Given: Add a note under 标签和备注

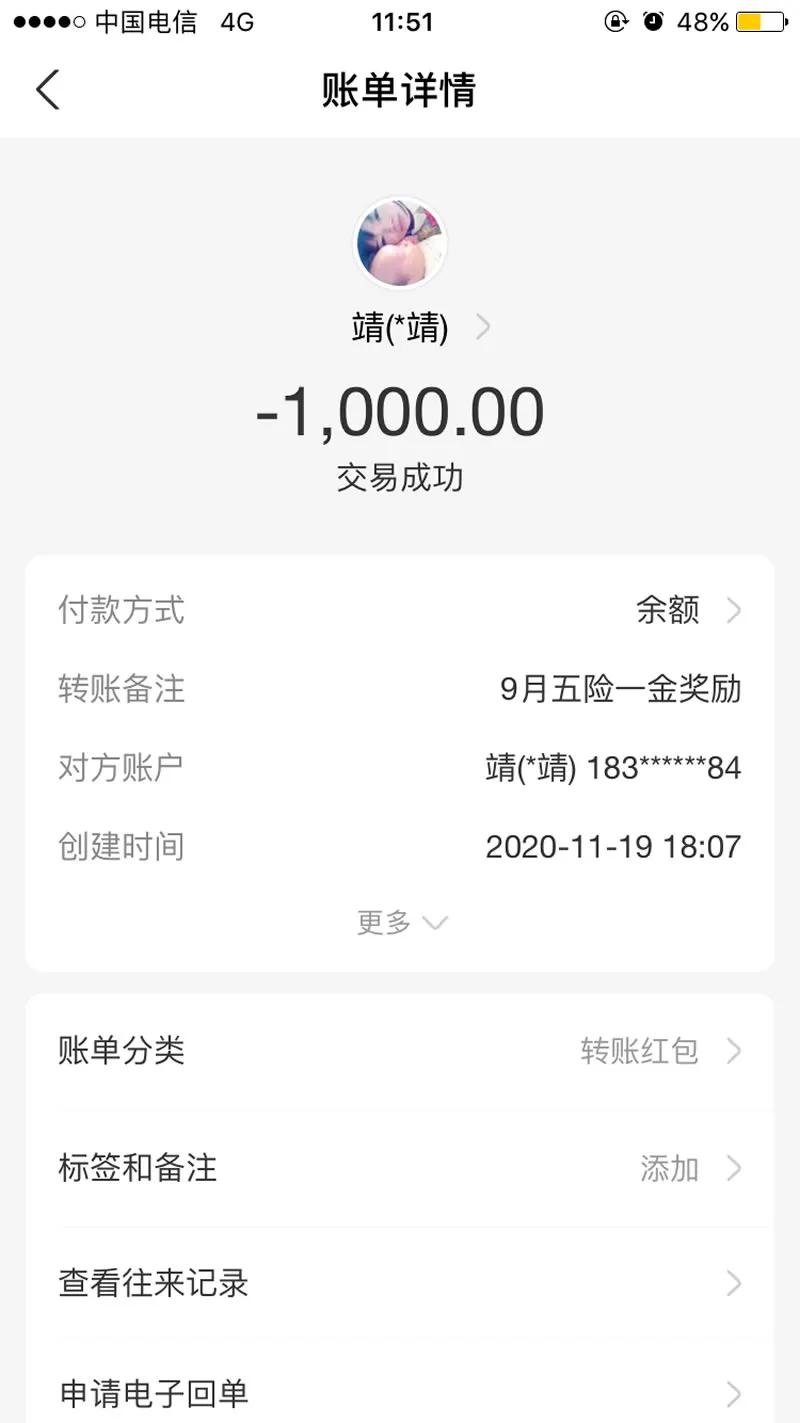Looking at the screenshot, I should coord(400,1168).
